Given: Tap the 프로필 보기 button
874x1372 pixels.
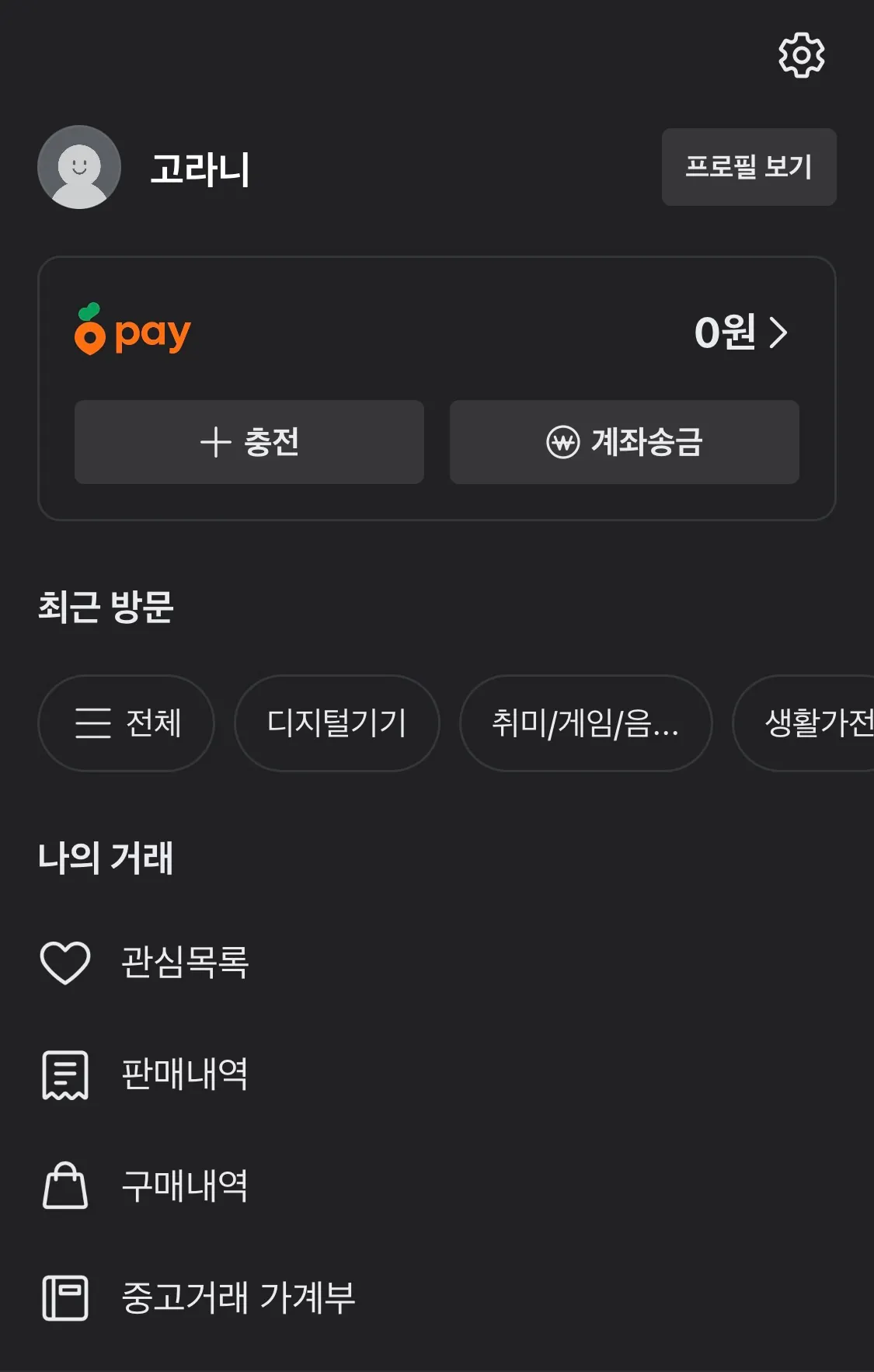Looking at the screenshot, I should click(x=748, y=167).
